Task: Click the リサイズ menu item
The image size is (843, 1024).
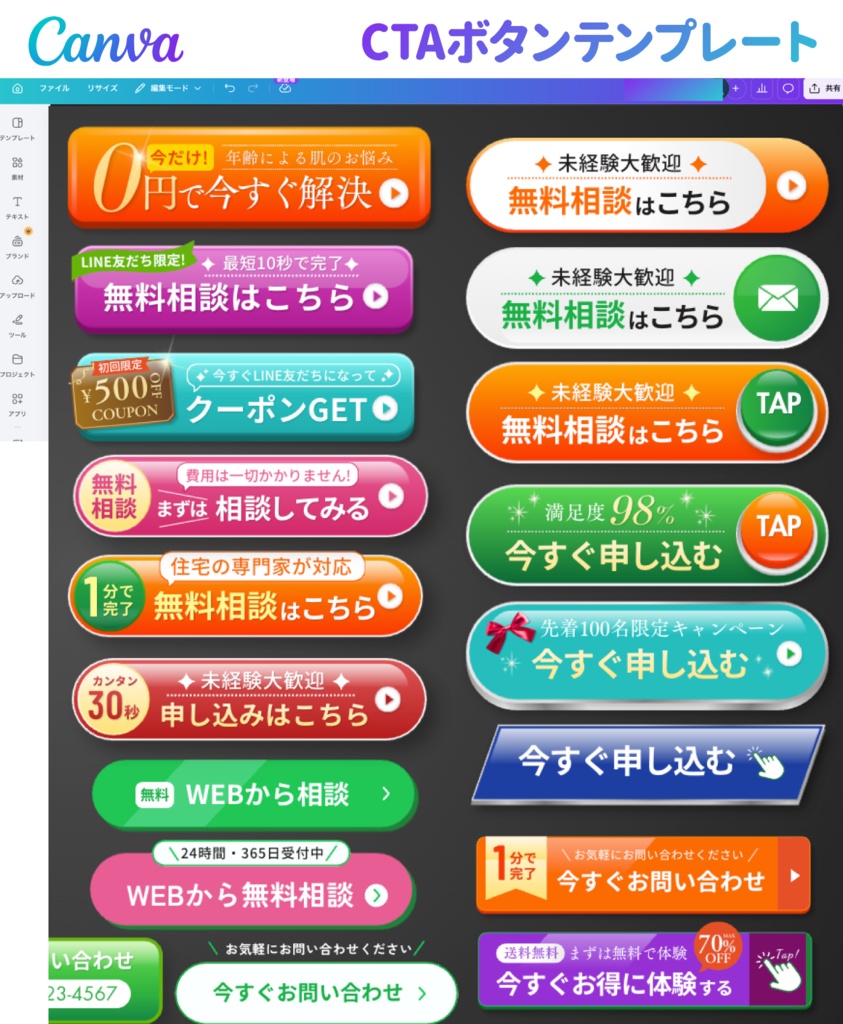Action: (x=100, y=89)
